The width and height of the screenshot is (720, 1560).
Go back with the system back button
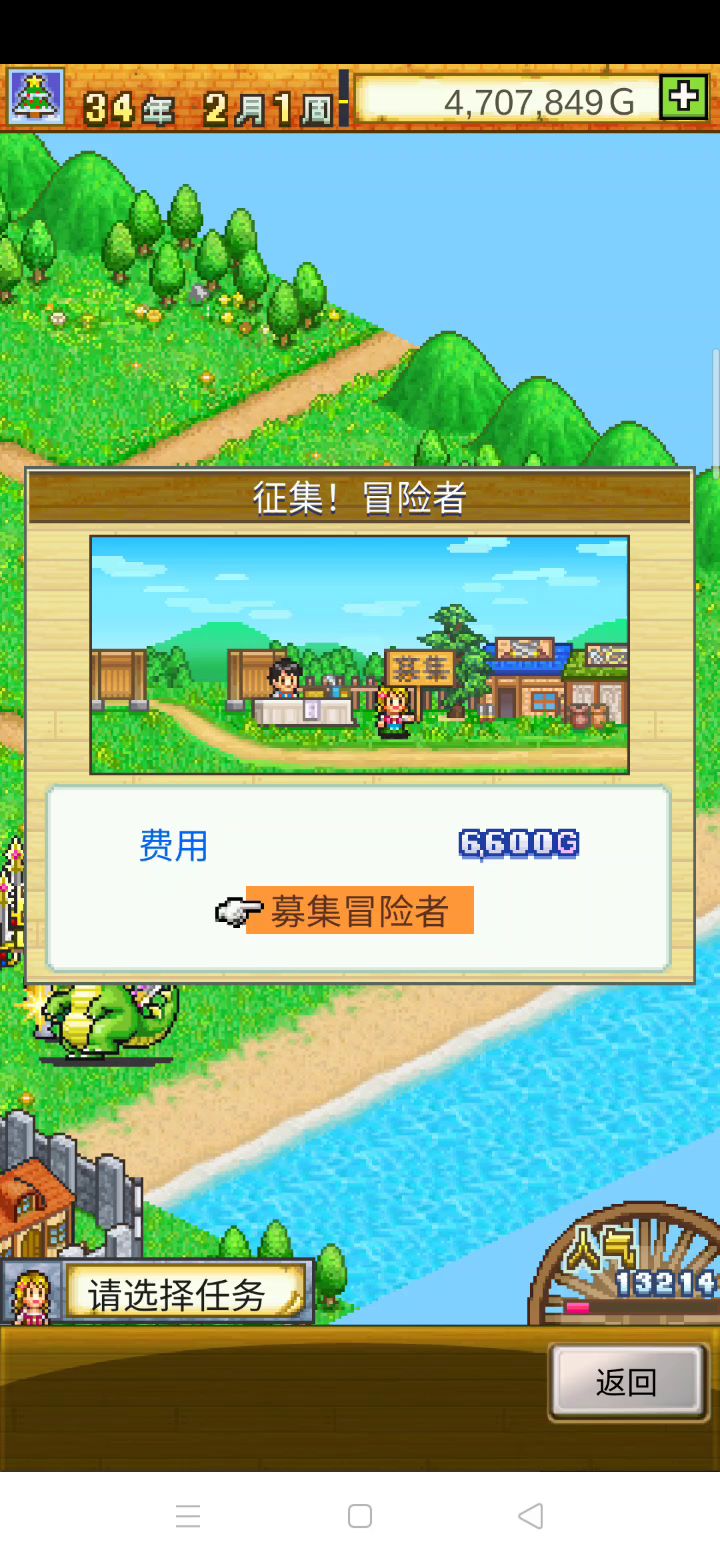531,1516
